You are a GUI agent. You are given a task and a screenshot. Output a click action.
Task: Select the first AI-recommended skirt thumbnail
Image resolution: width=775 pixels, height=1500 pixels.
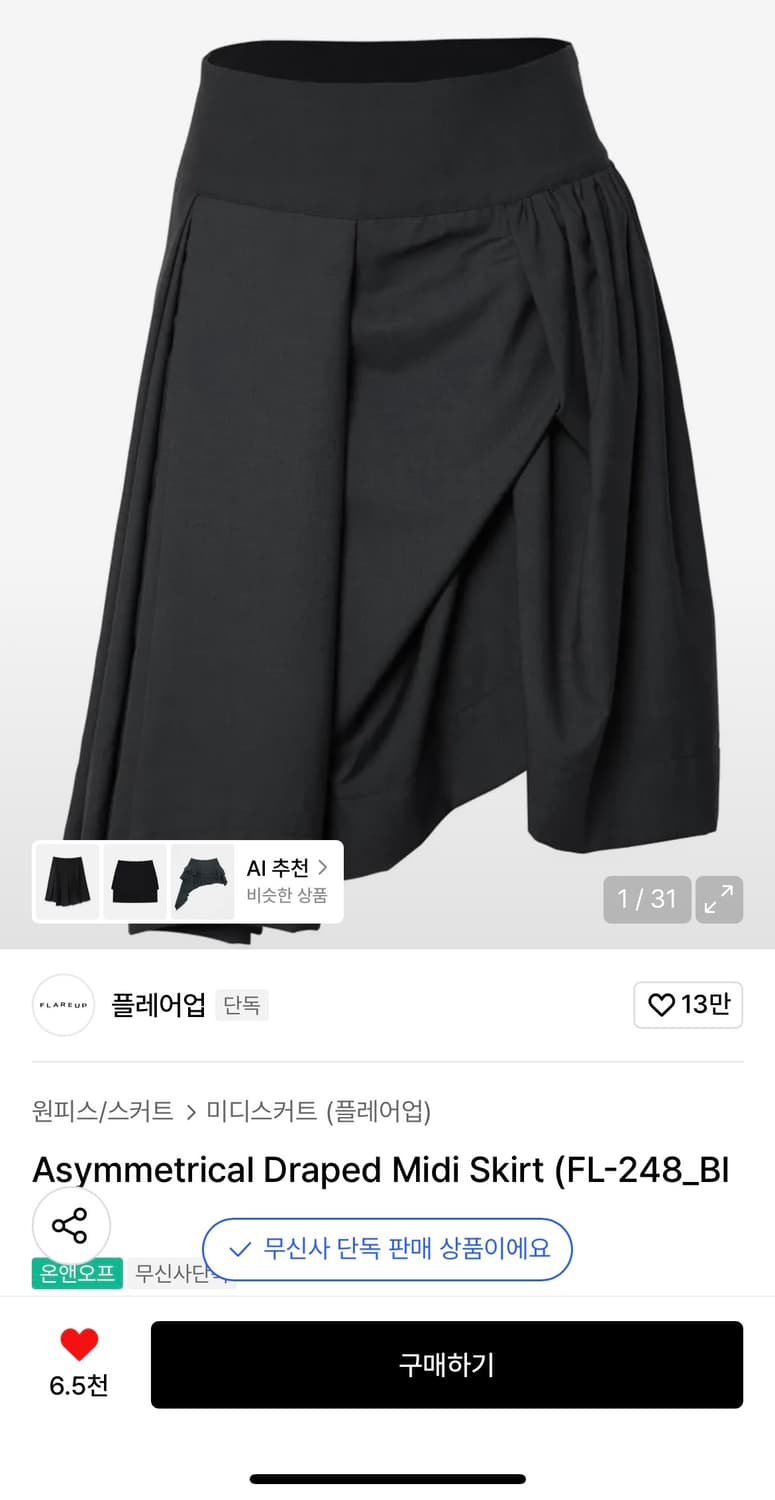[x=66, y=881]
